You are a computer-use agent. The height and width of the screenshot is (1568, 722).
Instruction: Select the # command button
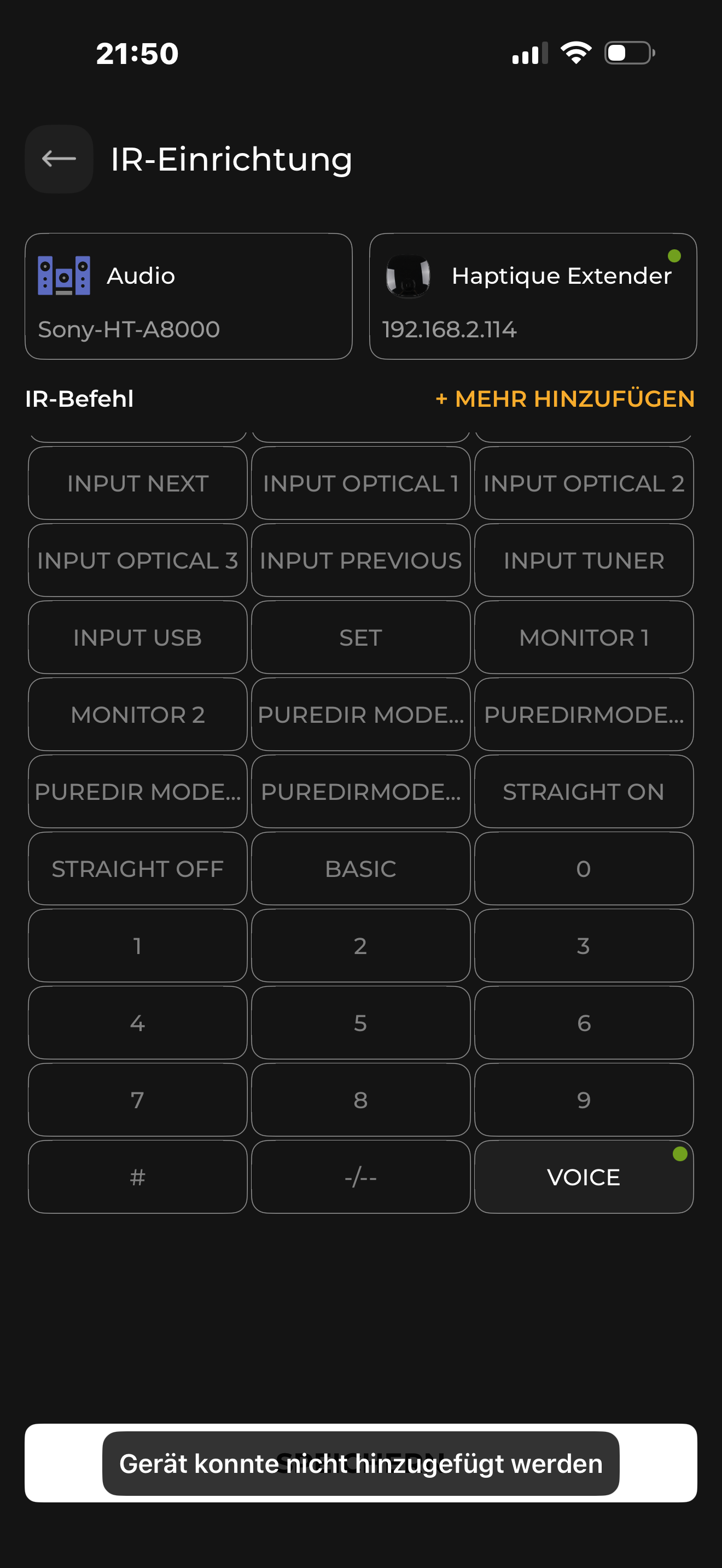tap(138, 1177)
